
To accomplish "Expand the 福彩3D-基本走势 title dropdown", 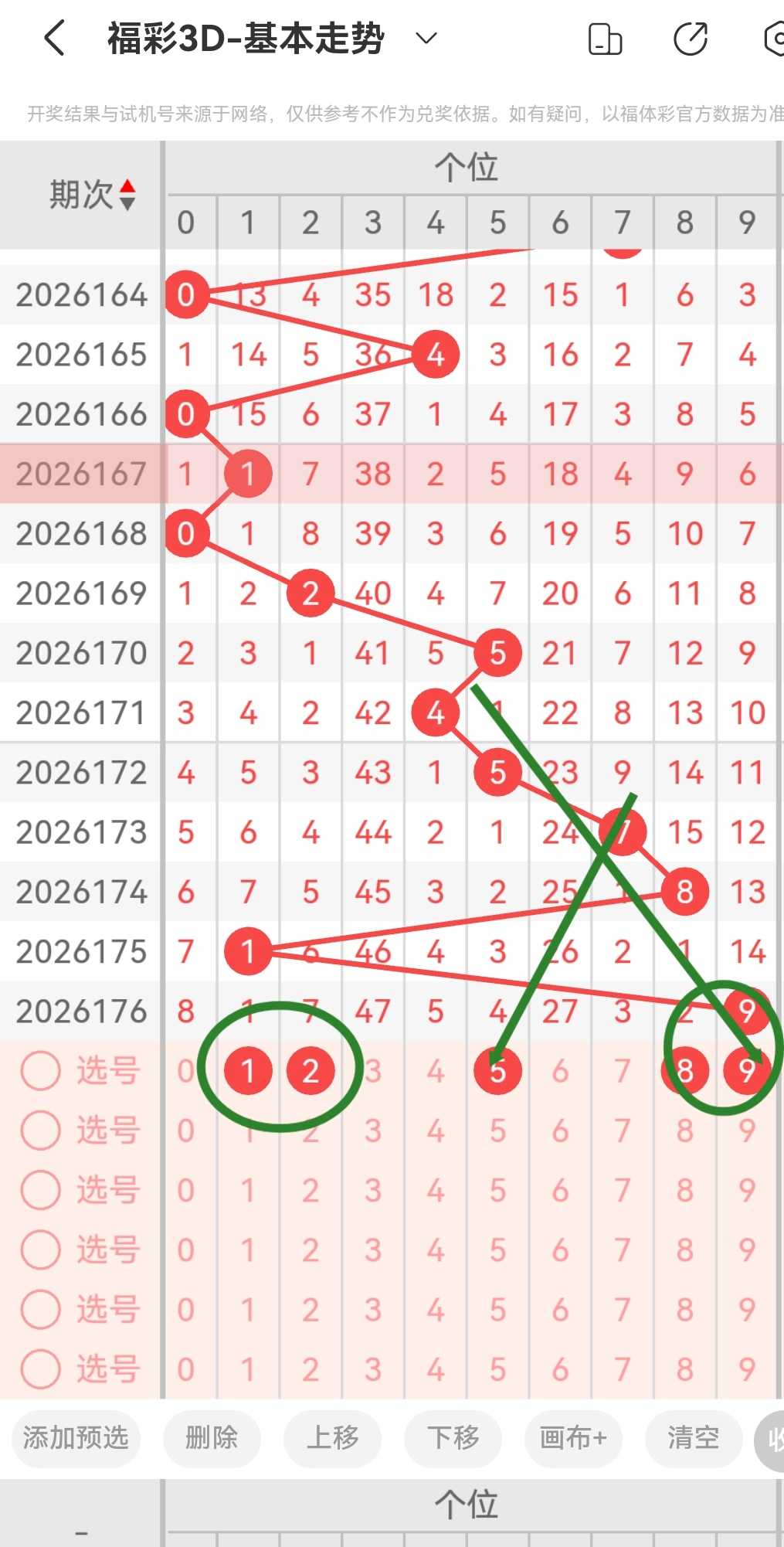I will point(426,38).
